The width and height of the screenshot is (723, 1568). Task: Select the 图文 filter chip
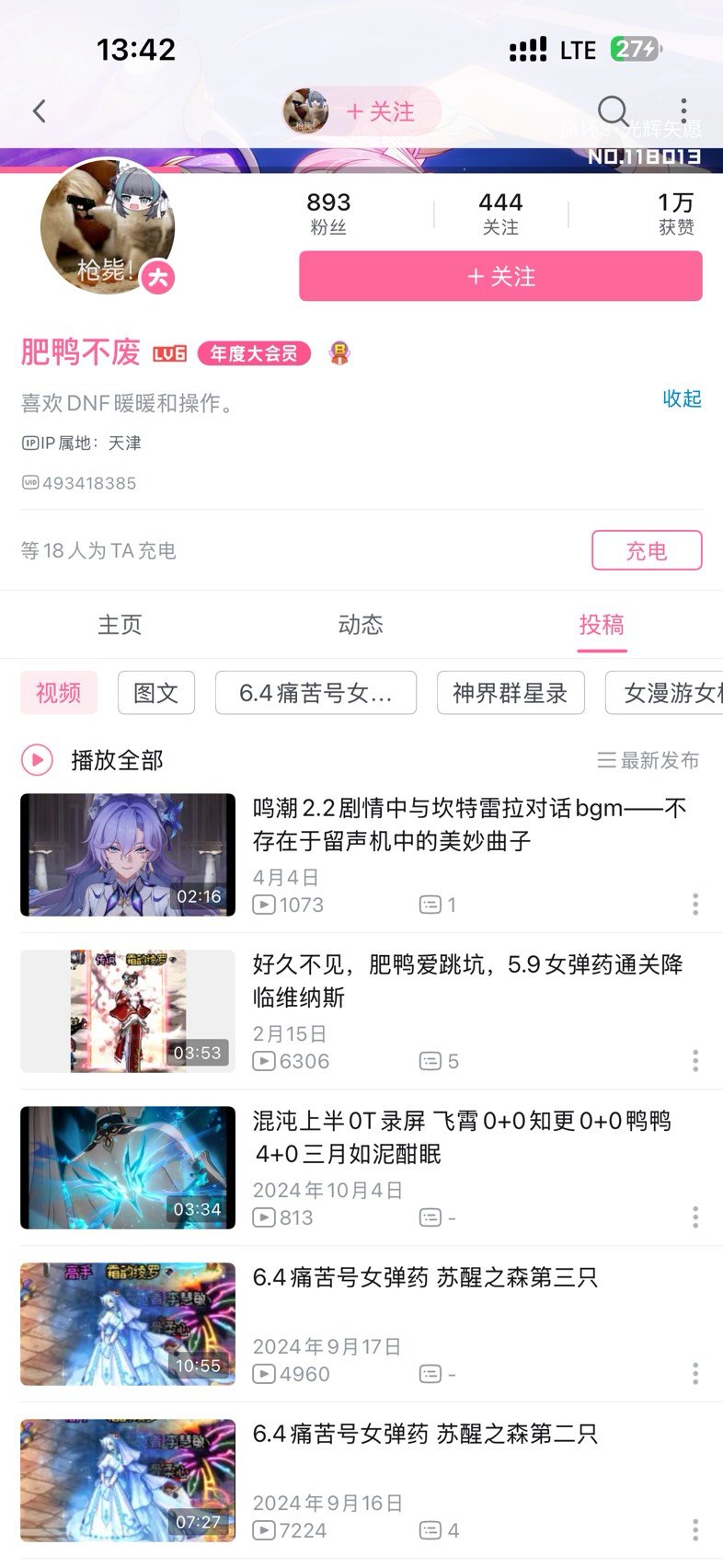coord(156,693)
